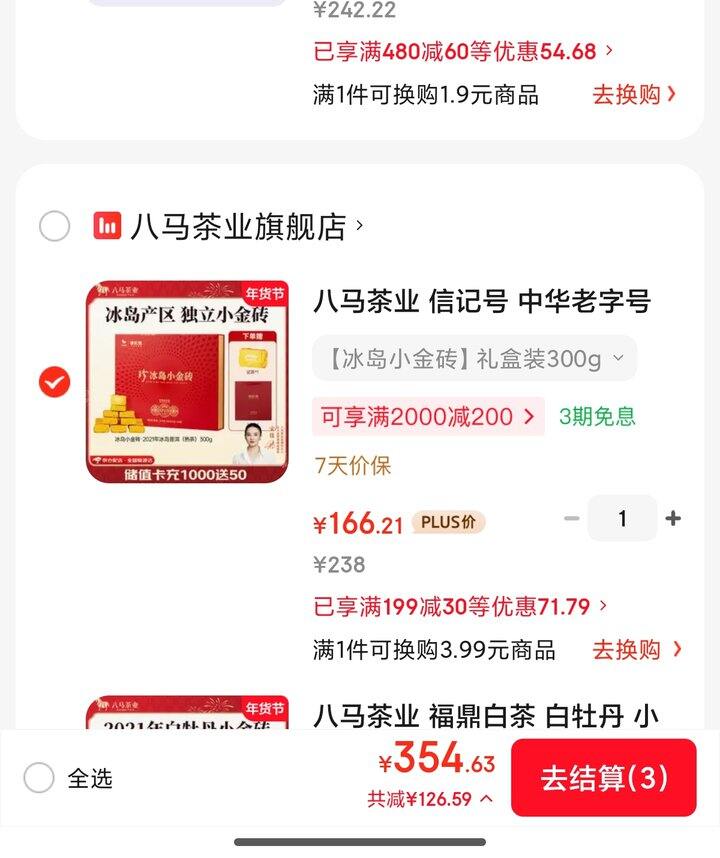The height and width of the screenshot is (858, 720).
Task: Expand 已享满199减30等优惠71.79 details
Action: click(461, 606)
